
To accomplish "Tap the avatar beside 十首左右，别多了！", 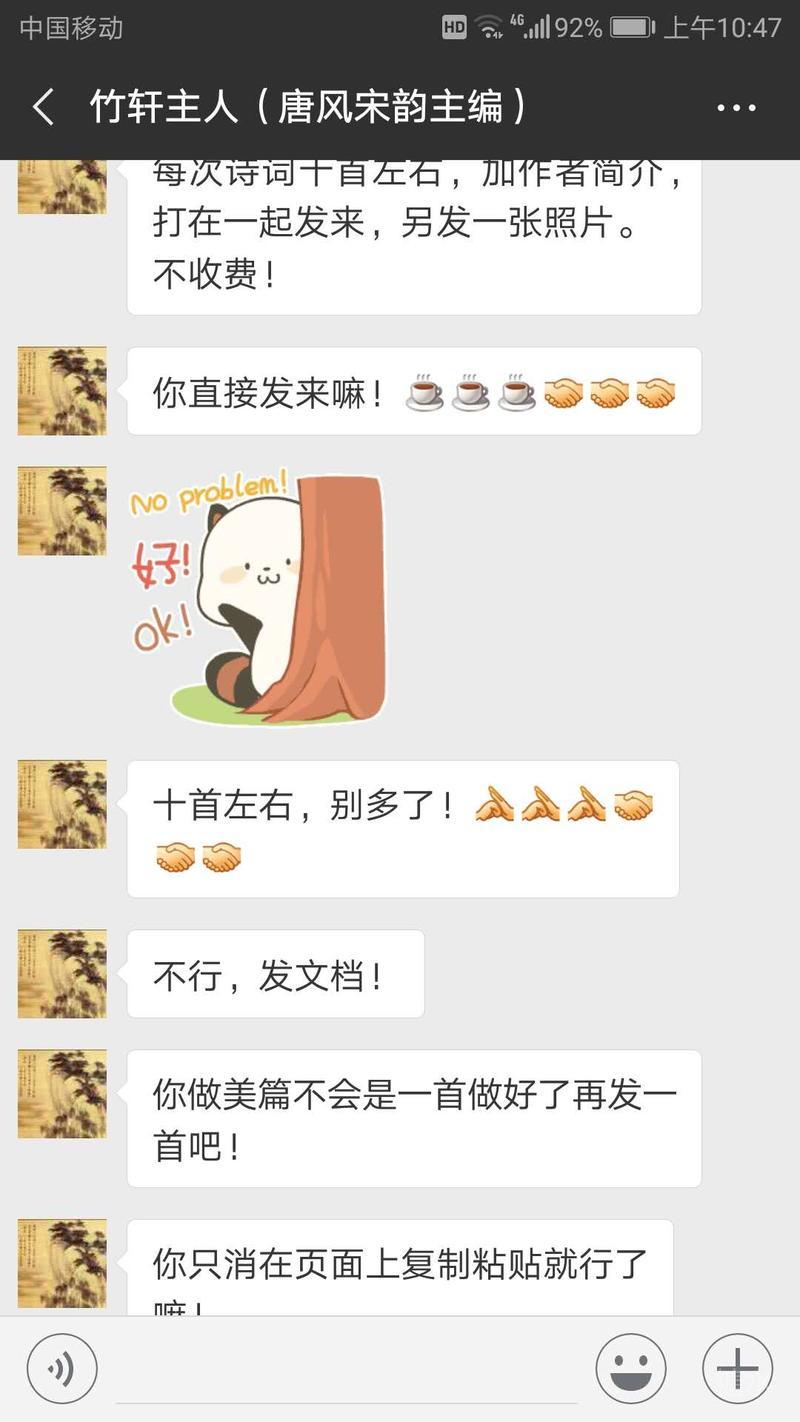I will coord(62,804).
